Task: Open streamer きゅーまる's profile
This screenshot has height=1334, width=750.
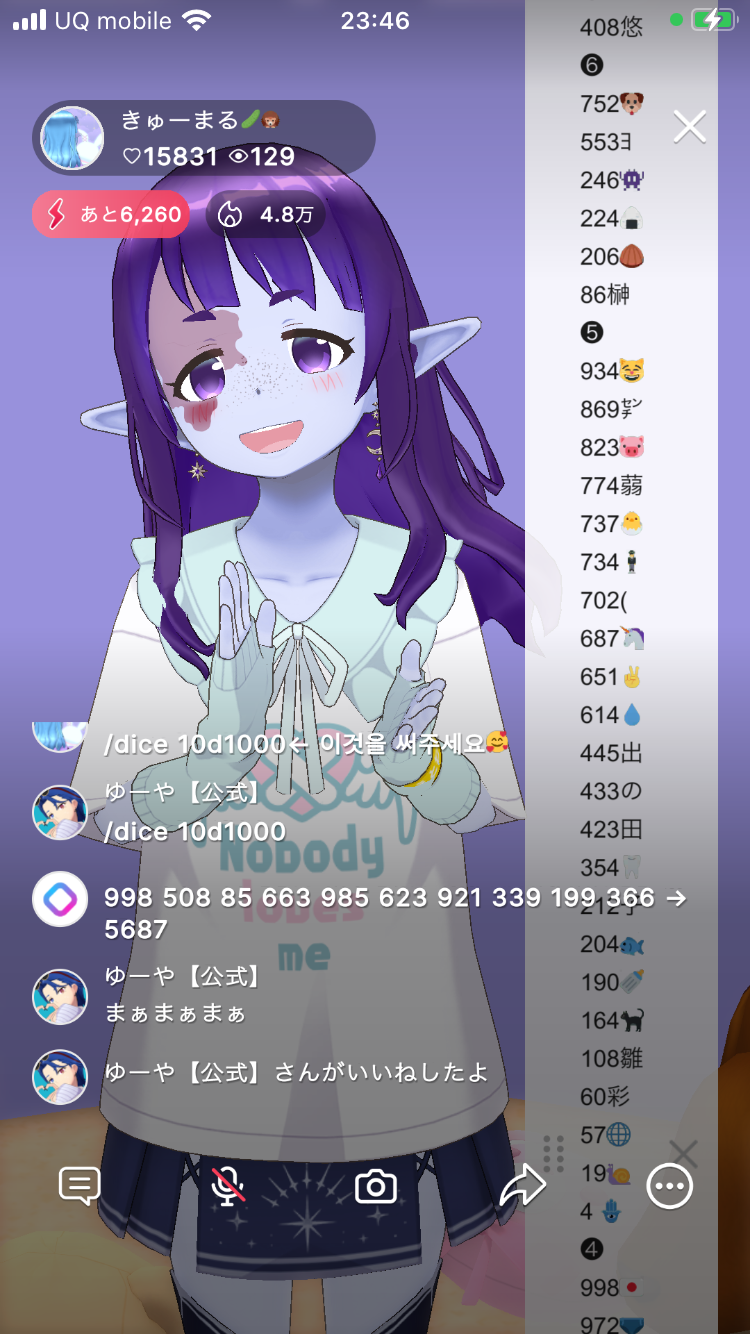Action: [x=72, y=137]
